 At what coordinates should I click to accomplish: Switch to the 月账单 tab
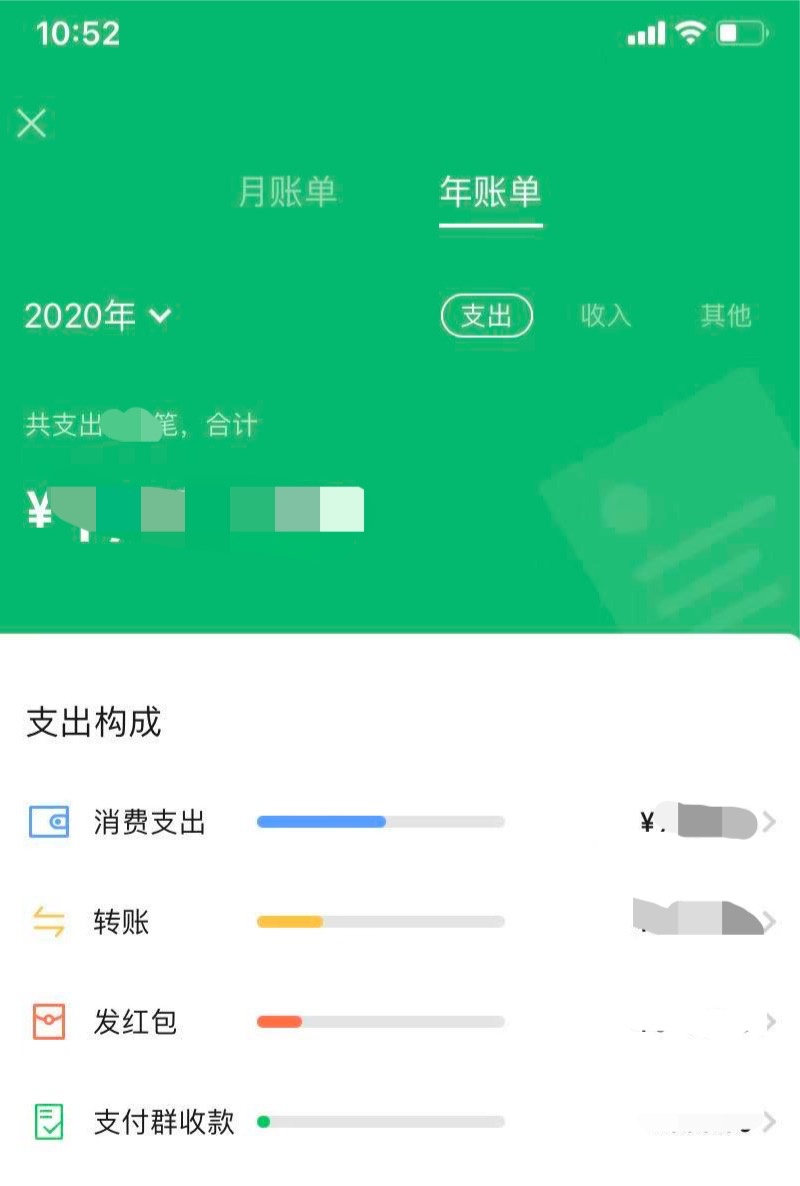point(287,192)
